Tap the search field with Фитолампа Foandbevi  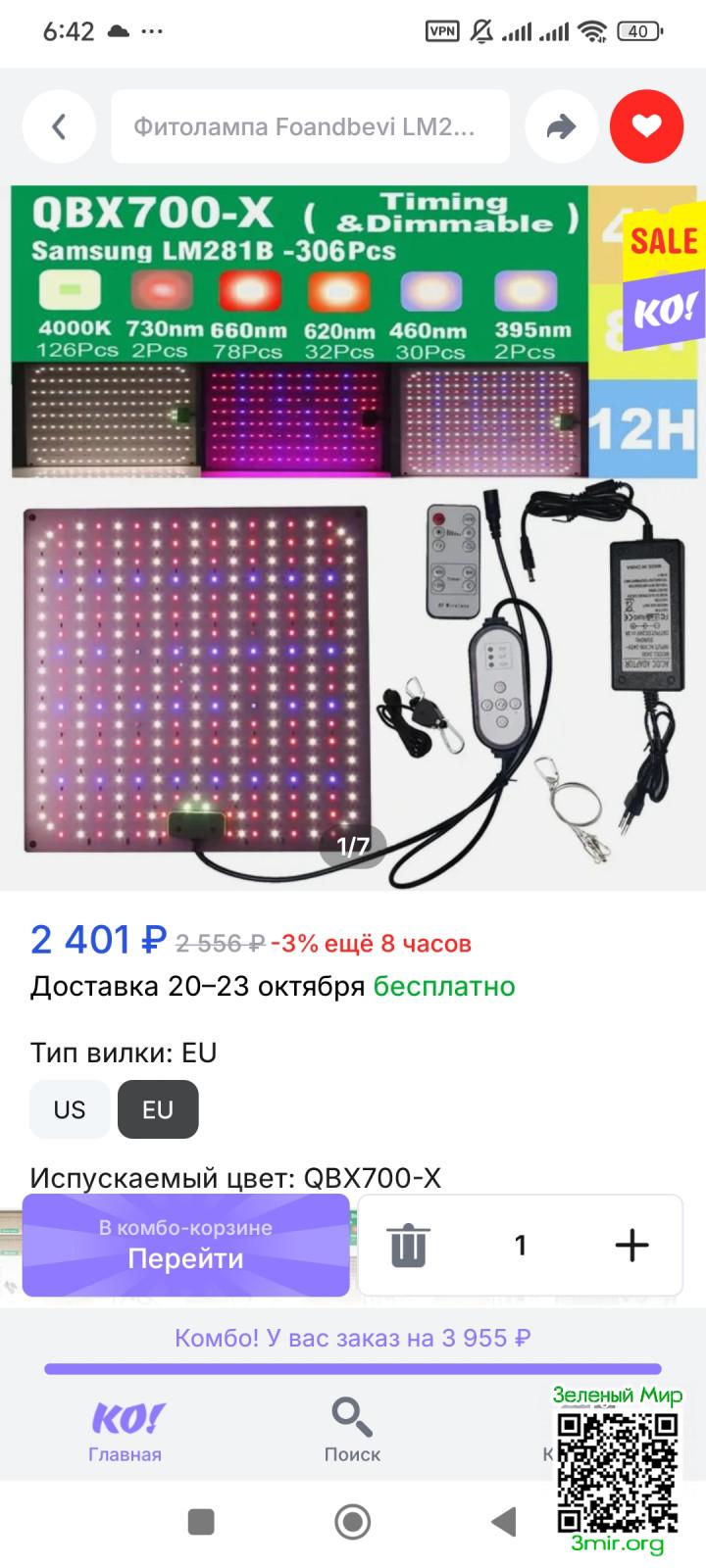[310, 126]
